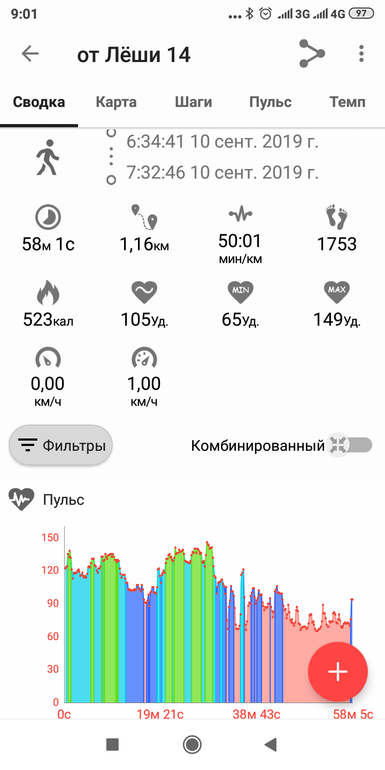This screenshot has height=770, width=385.
Task: Share this workout summary
Action: [312, 54]
